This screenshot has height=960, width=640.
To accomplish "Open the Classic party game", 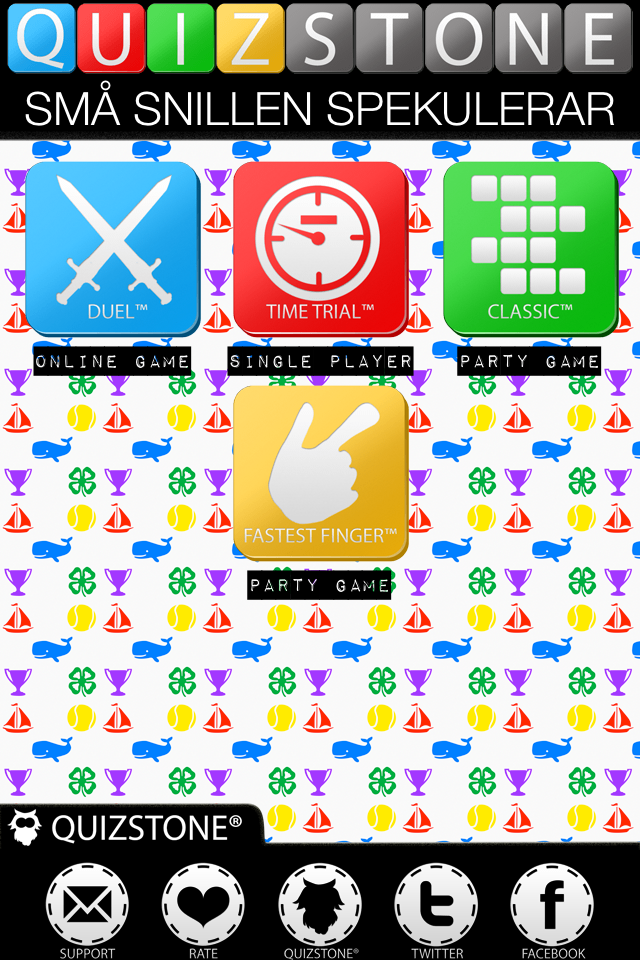I will click(529, 249).
